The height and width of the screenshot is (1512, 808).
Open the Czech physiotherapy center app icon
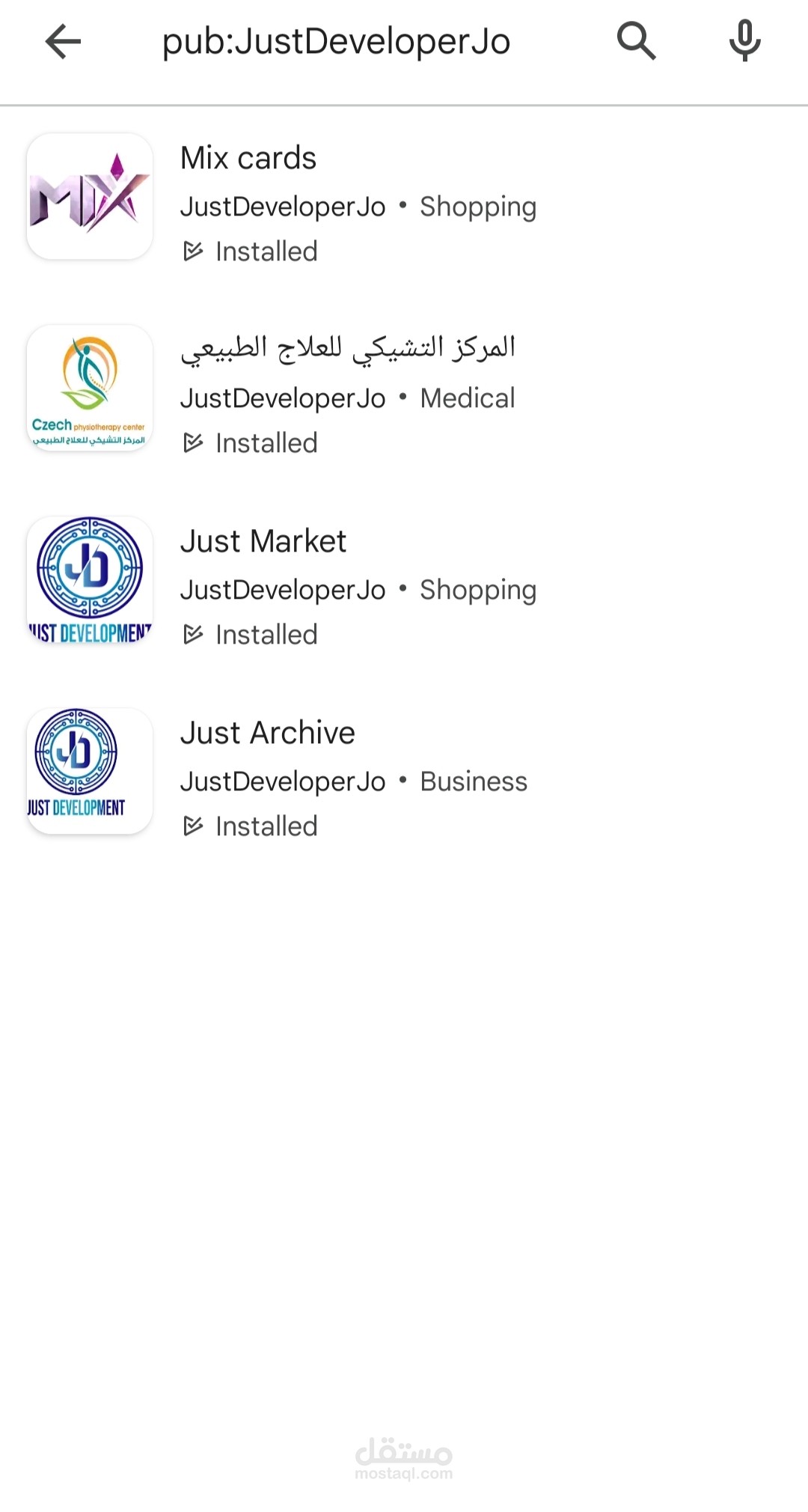point(88,388)
